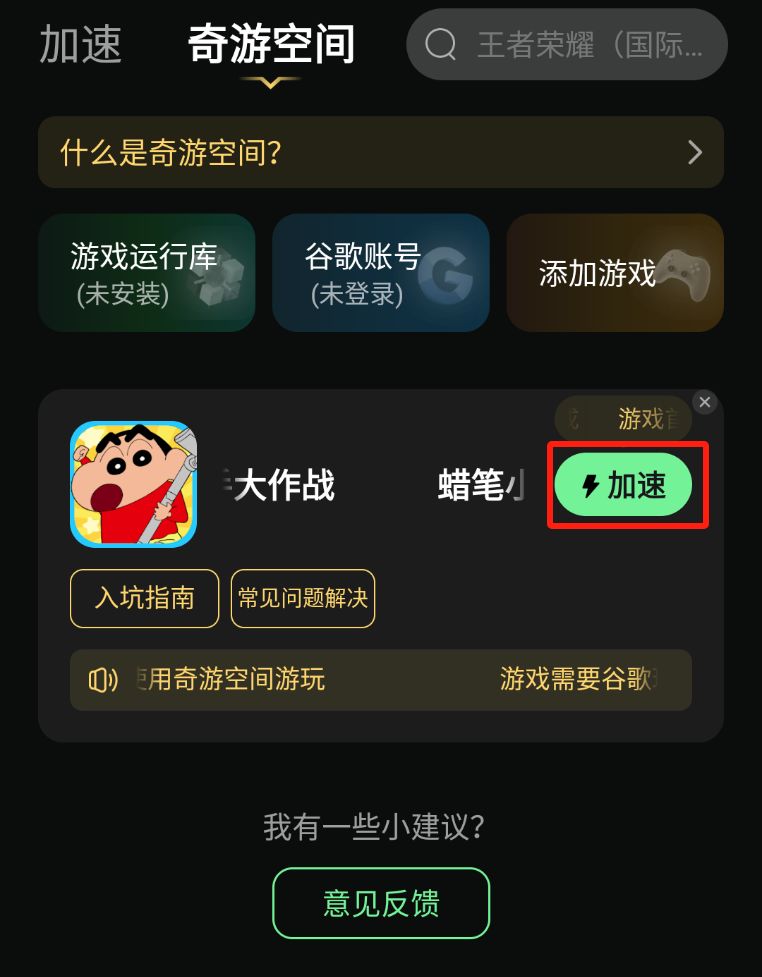The image size is (762, 977).
Task: Tap the search magnifier icon
Action: [x=440, y=45]
